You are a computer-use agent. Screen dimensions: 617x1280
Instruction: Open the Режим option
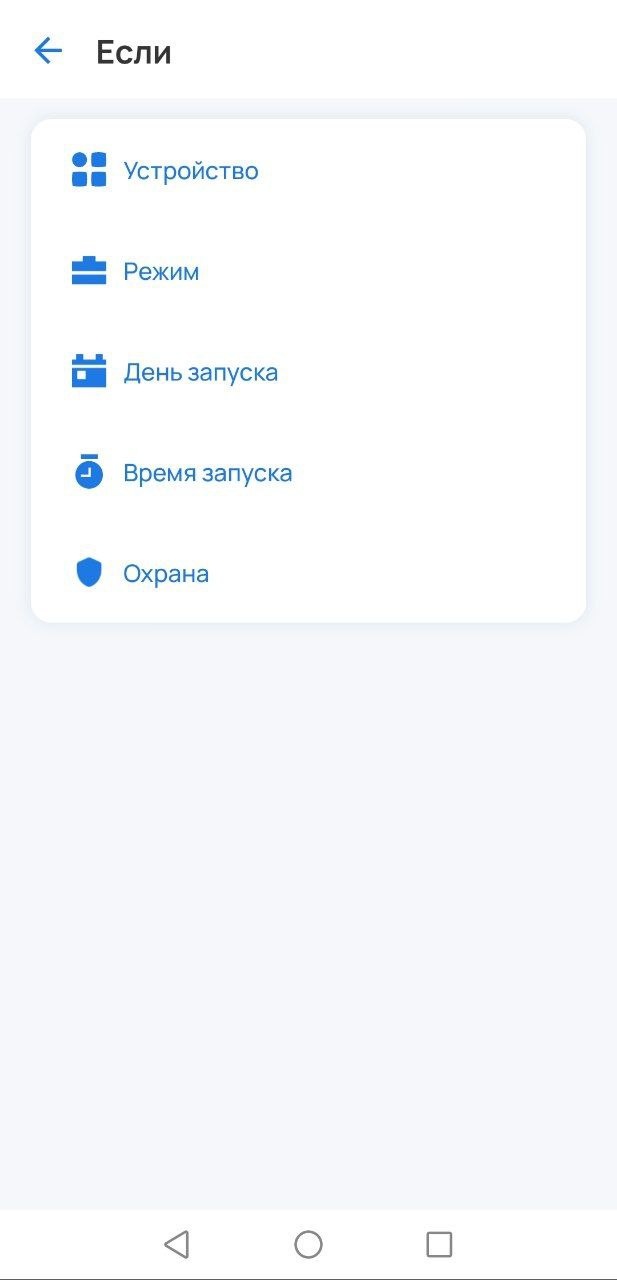[x=161, y=272]
